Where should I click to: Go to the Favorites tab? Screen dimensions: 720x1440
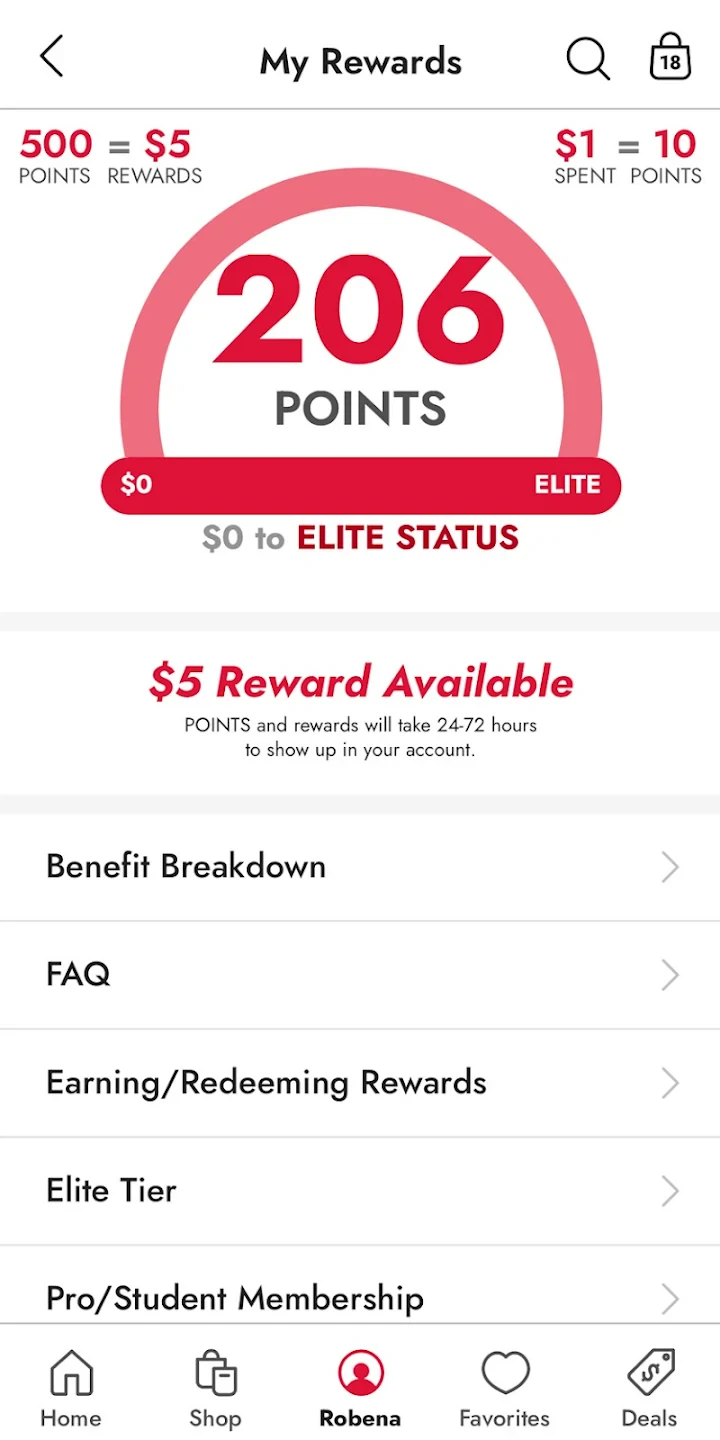(504, 1388)
